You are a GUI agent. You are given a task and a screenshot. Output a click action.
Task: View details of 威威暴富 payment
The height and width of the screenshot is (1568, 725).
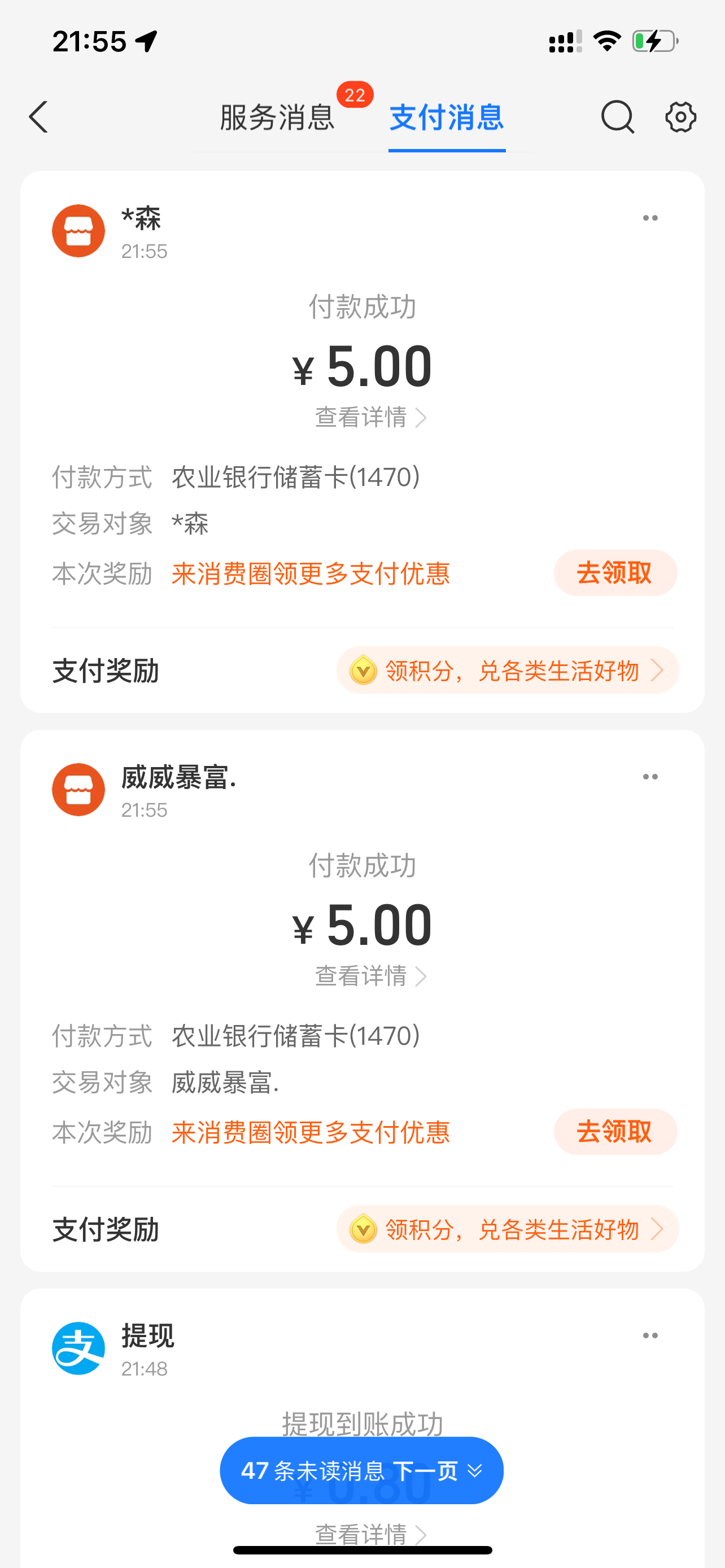369,976
